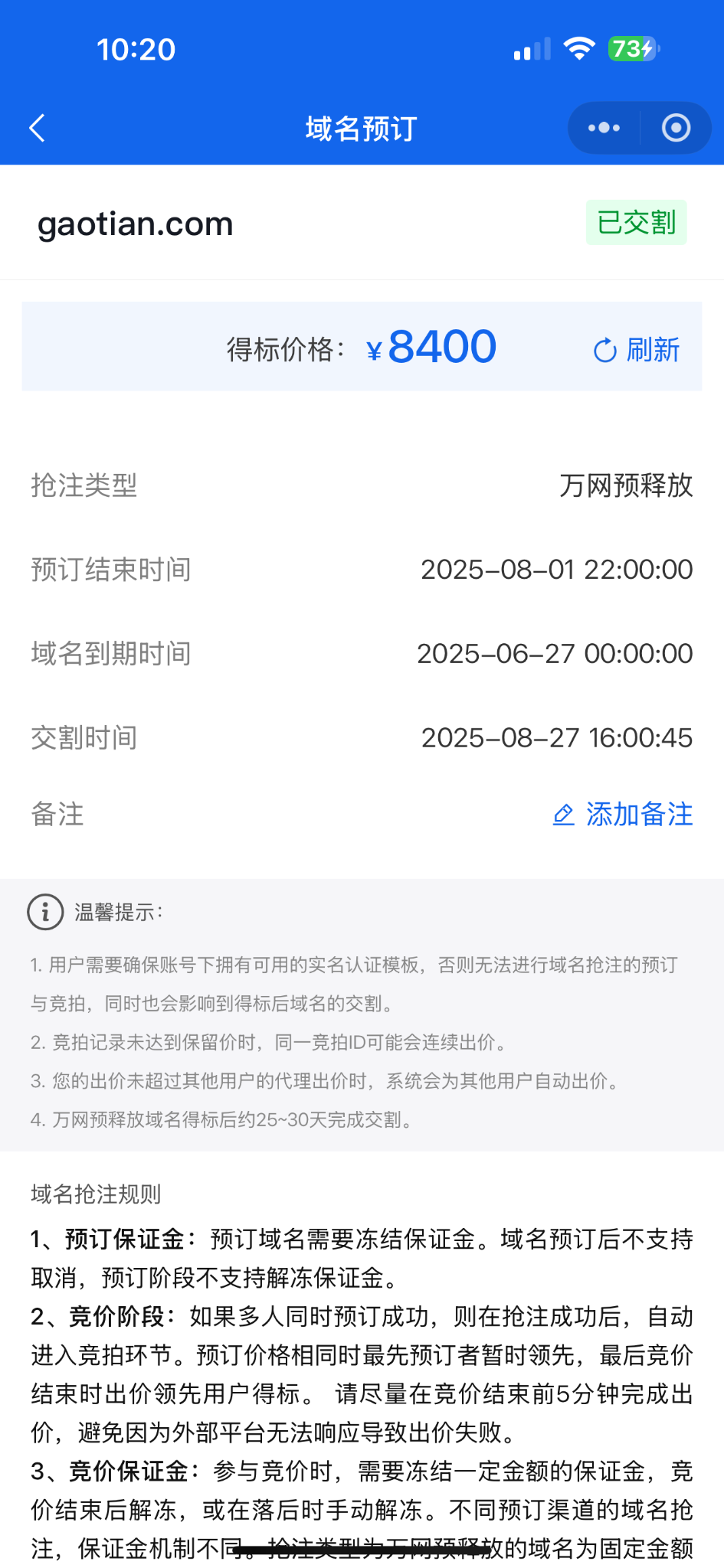Close the mini program via the circle icon
Image resolution: width=724 pixels, height=1568 pixels.
pos(676,128)
